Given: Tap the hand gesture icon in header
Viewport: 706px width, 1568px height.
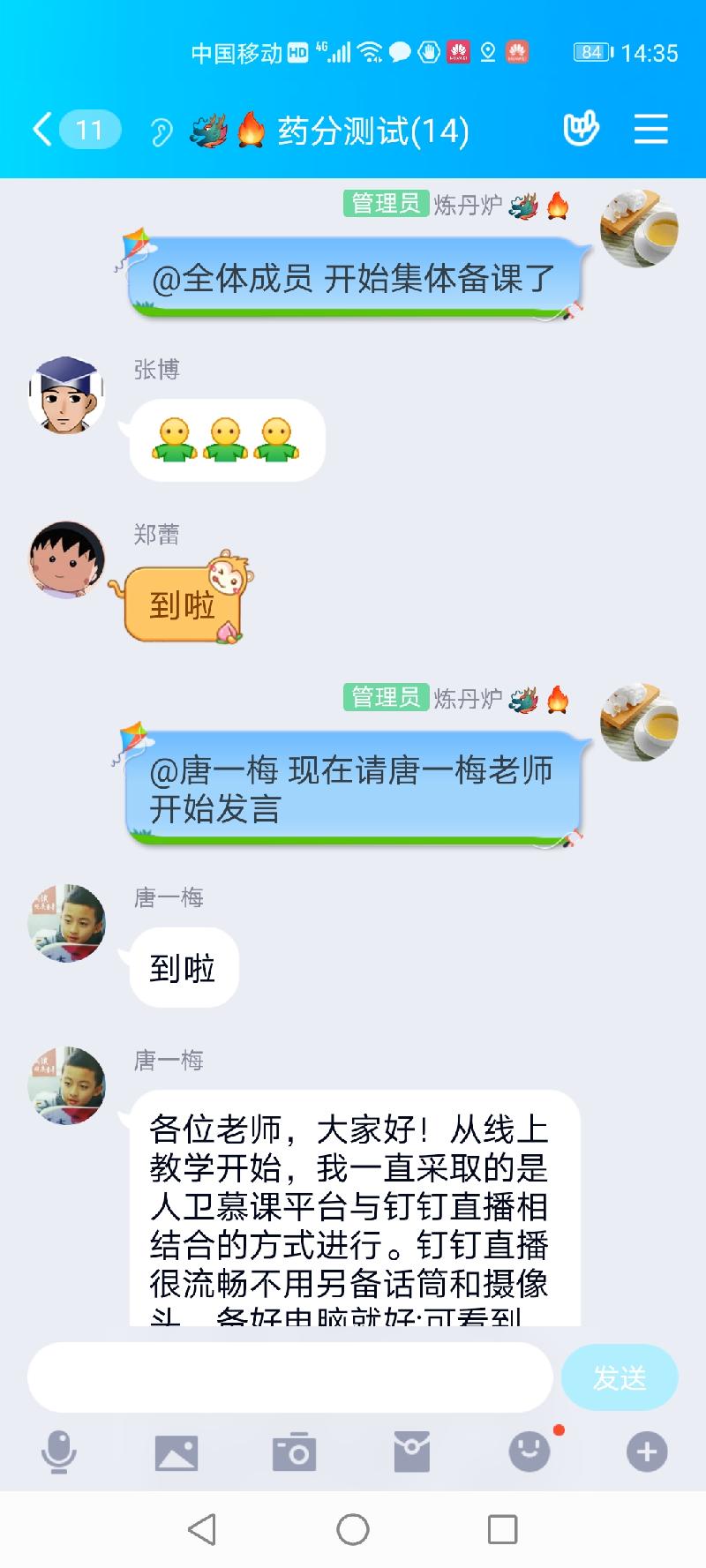Looking at the screenshot, I should pyautogui.click(x=581, y=130).
